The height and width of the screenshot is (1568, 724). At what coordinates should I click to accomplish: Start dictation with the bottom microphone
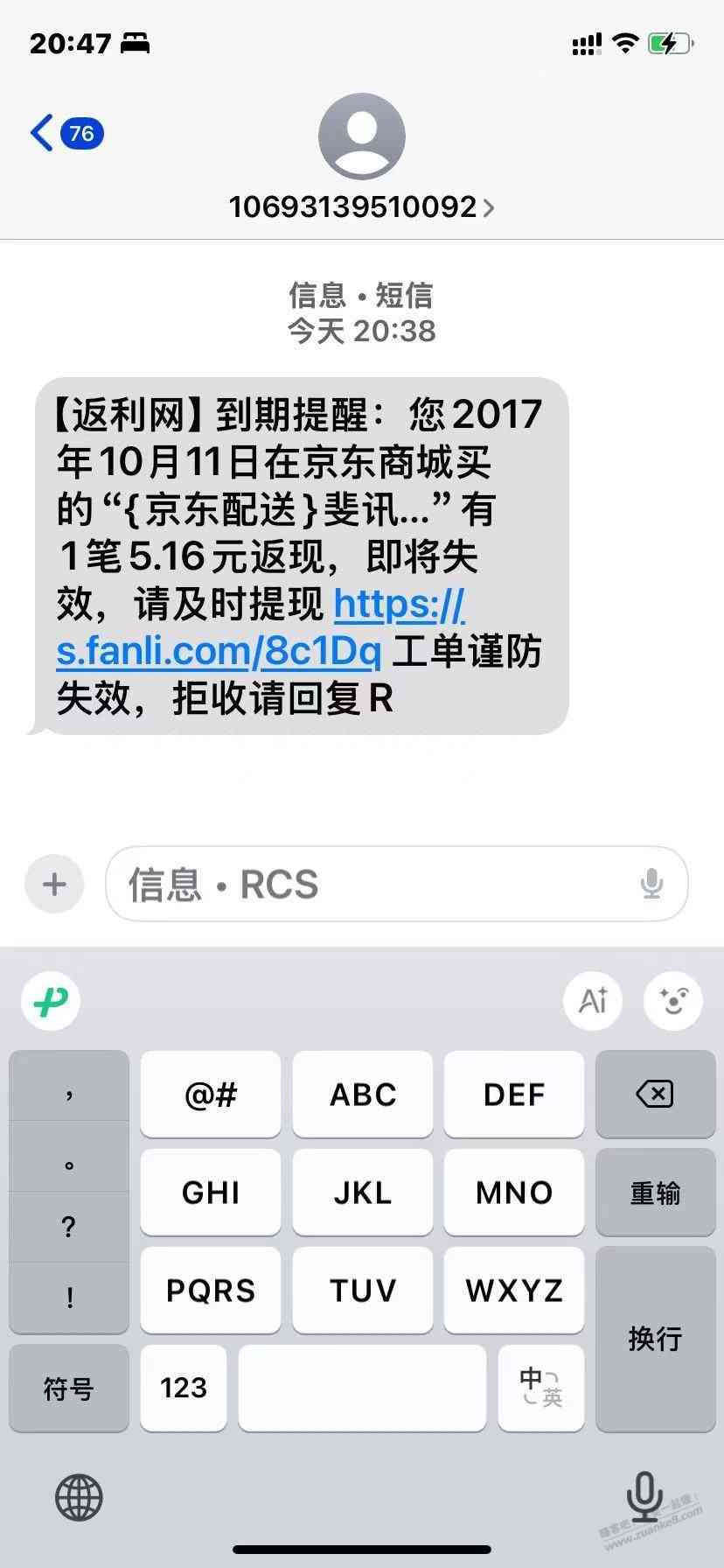644,1497
